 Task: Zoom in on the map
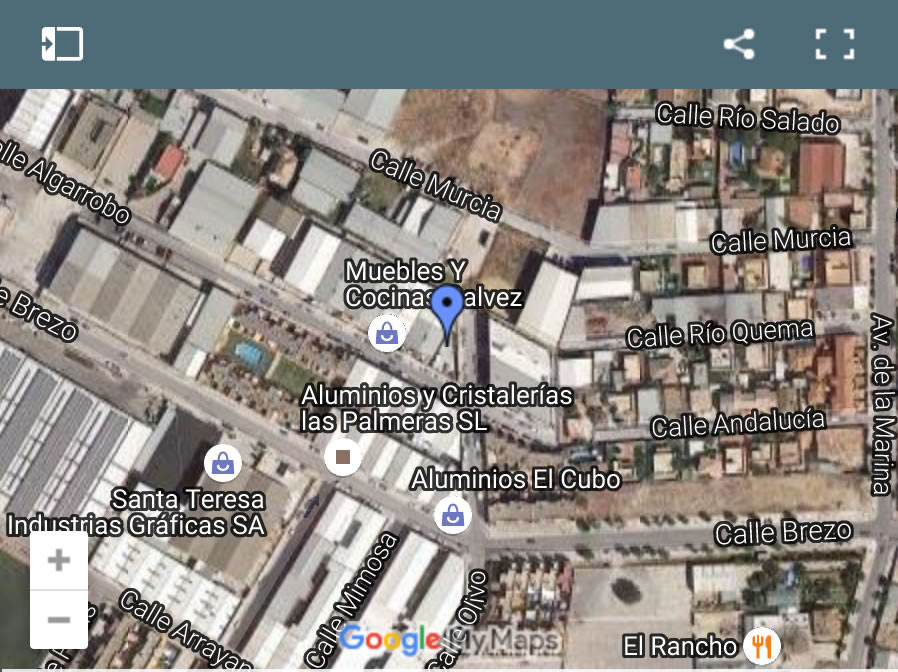coord(59,560)
